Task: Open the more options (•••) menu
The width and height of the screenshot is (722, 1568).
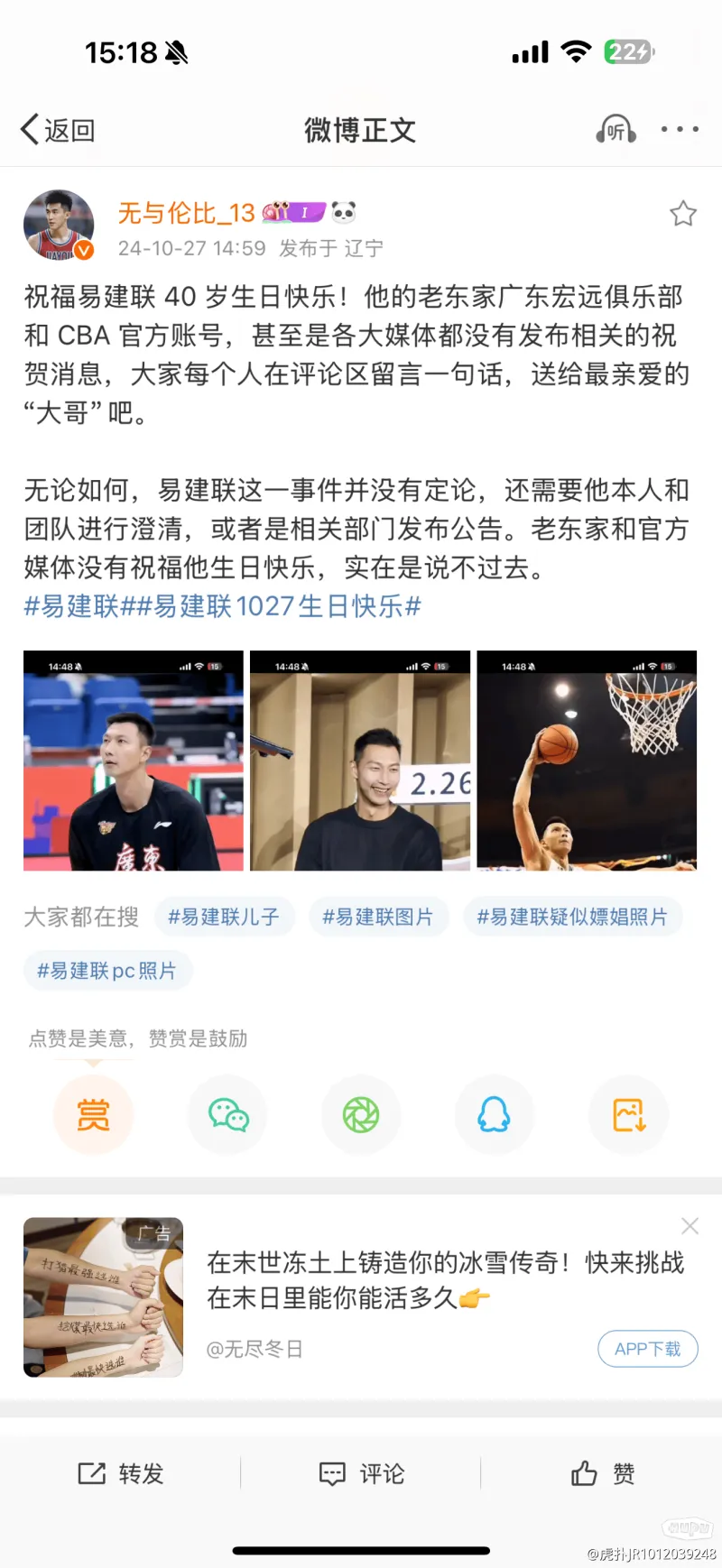Action: [x=678, y=129]
